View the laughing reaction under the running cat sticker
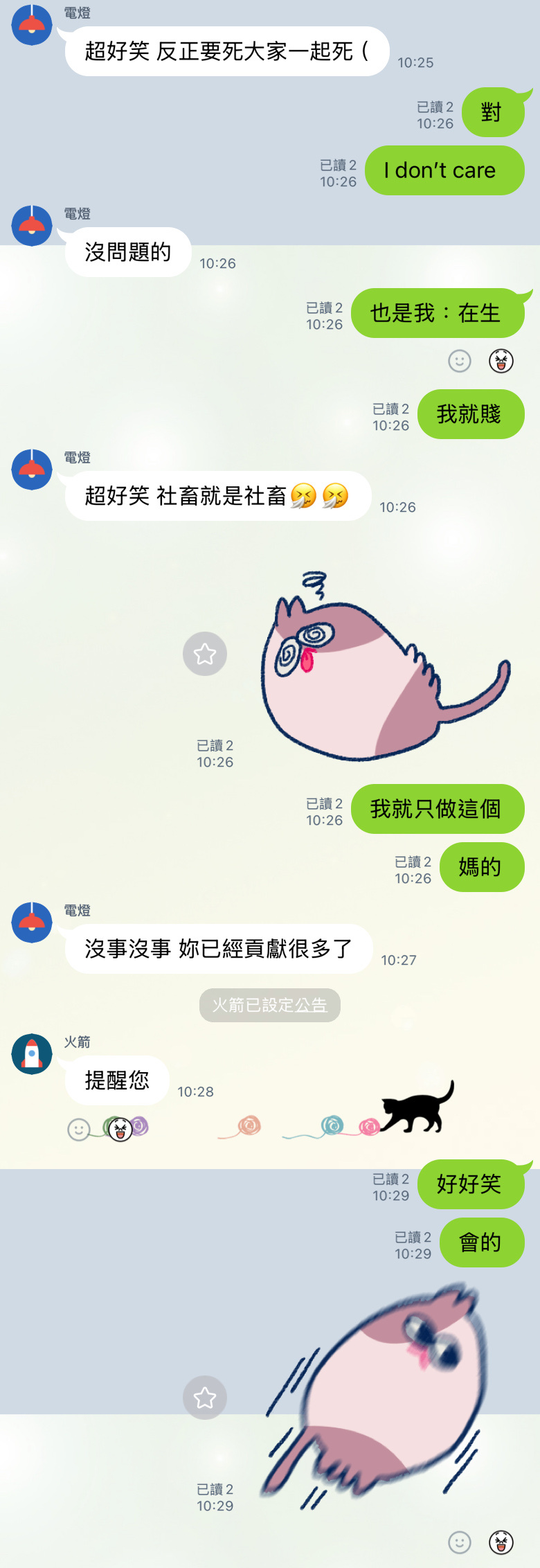540x1568 pixels. tap(501, 1542)
